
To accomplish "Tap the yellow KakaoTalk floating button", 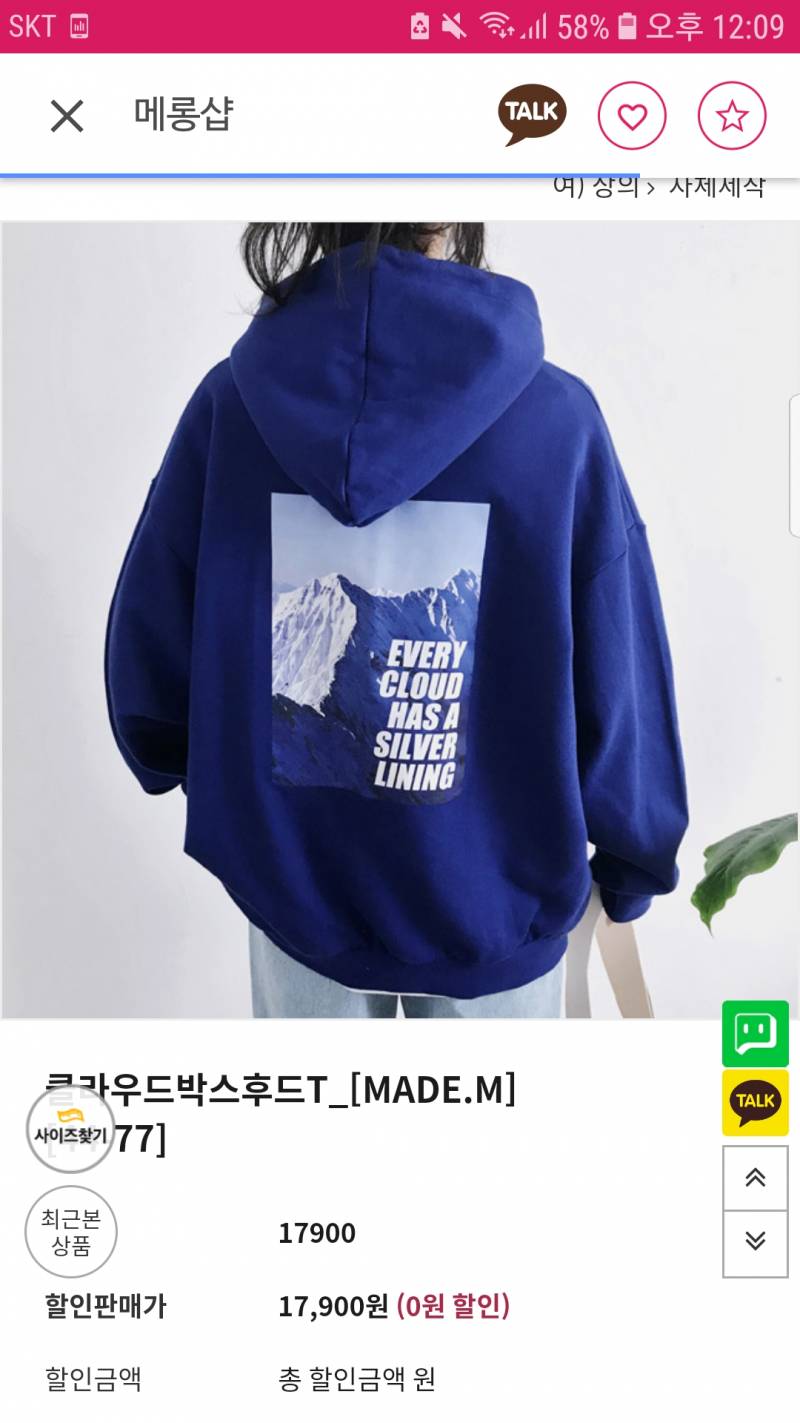I will 755,1102.
